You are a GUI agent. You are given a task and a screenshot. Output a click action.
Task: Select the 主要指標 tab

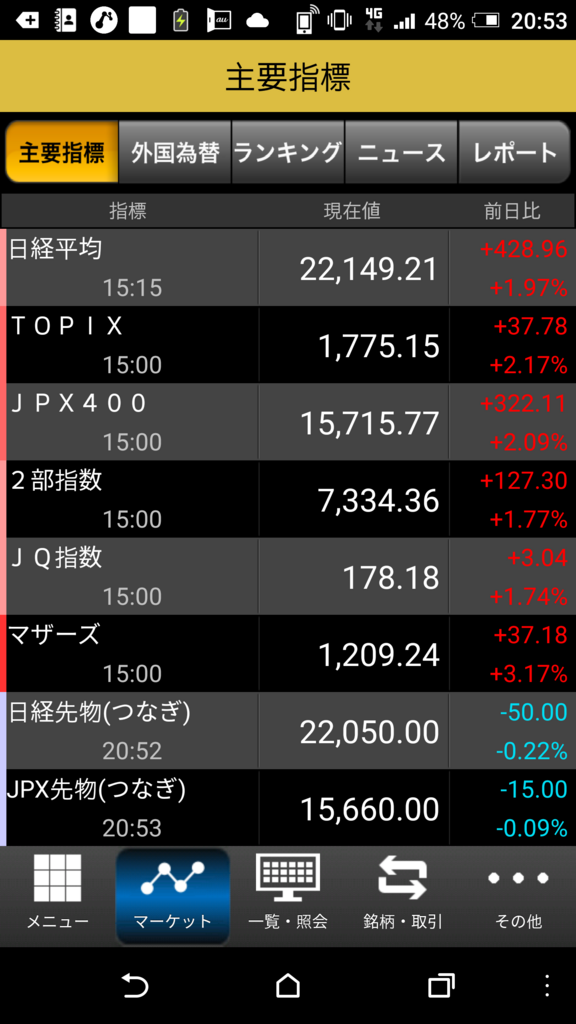point(62,152)
